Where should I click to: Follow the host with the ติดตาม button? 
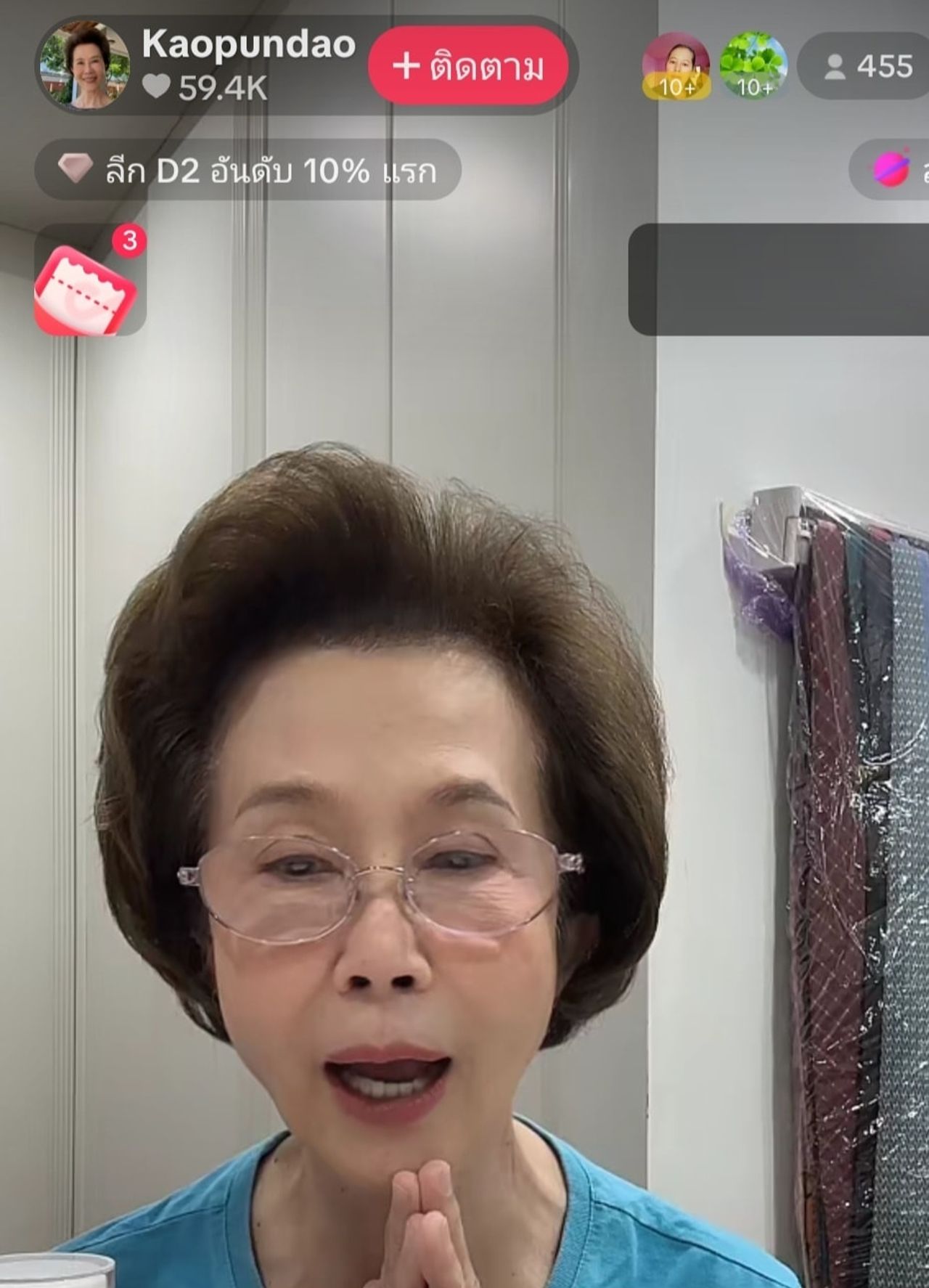click(x=468, y=66)
